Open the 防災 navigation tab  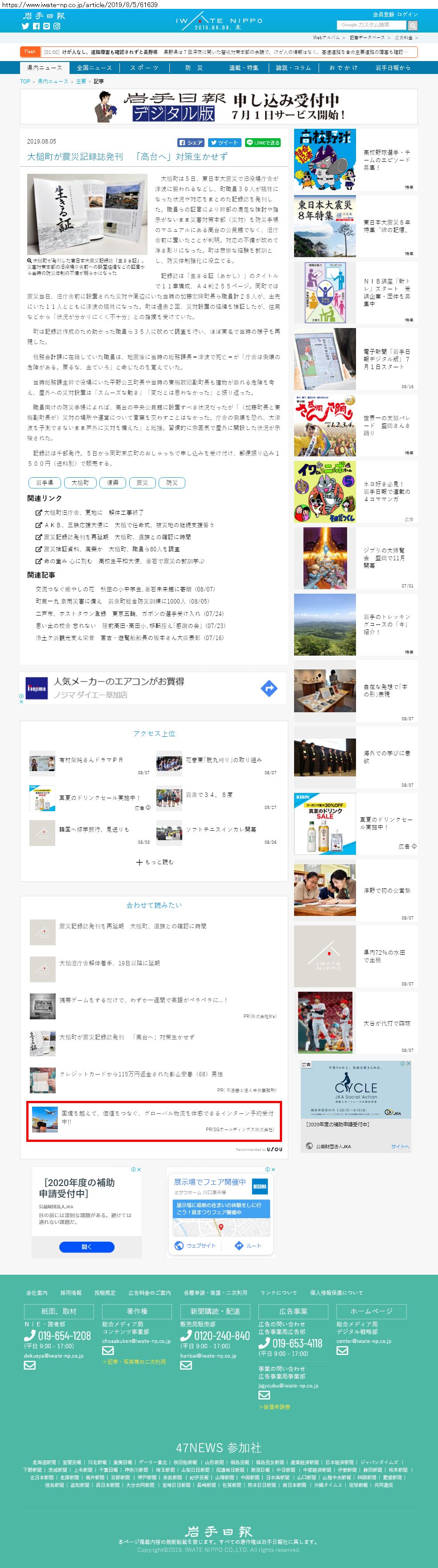(193, 68)
